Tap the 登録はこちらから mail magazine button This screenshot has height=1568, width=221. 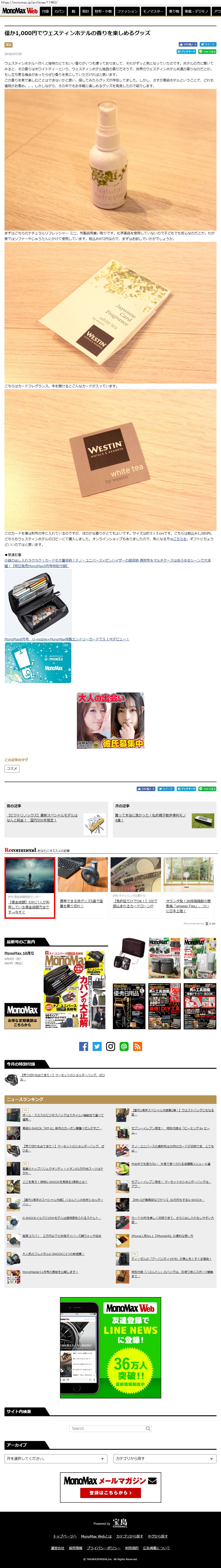click(x=111, y=1493)
